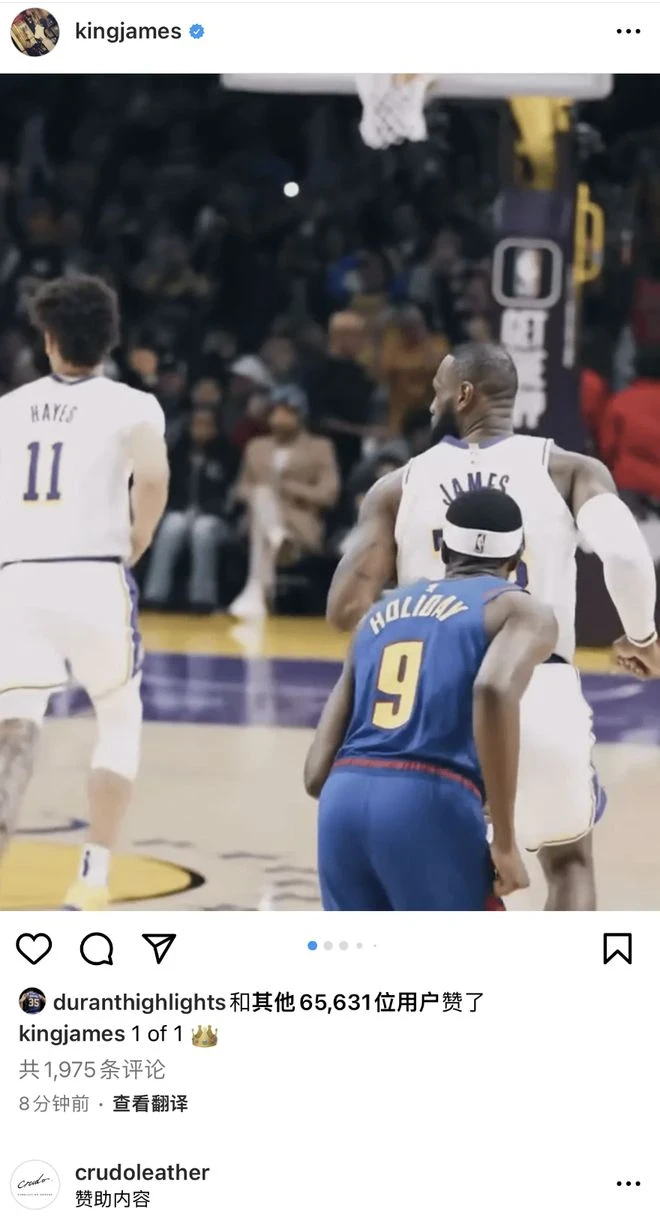
Task: Tap the post video tile
Action: click(x=330, y=491)
